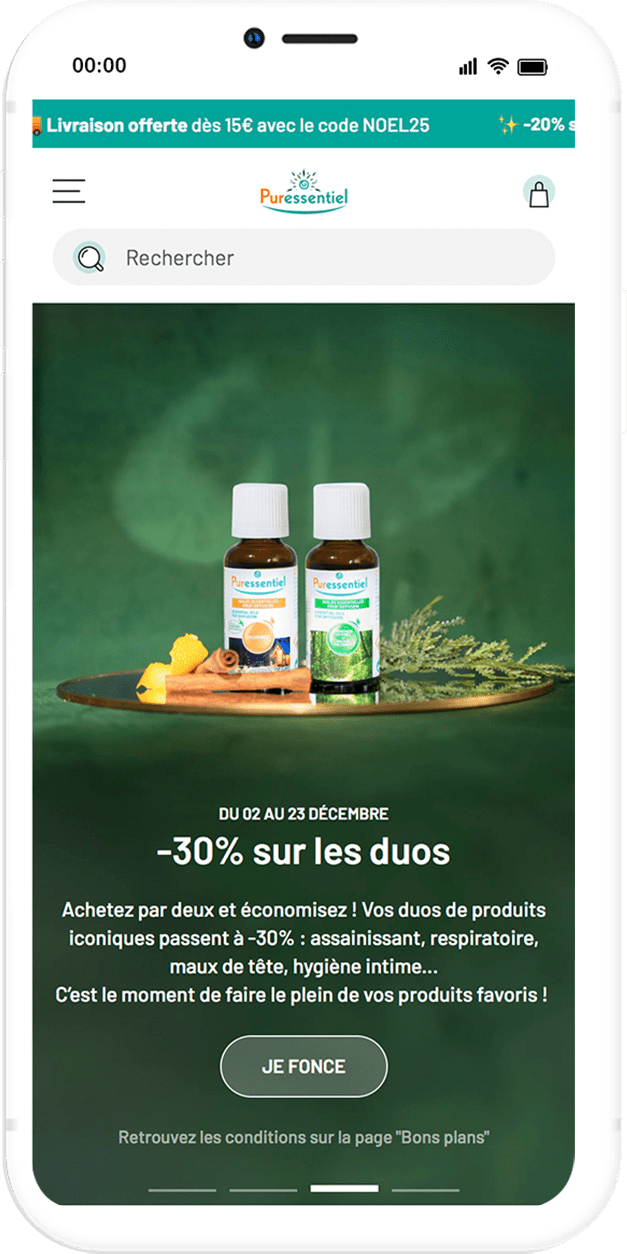The height and width of the screenshot is (1254, 627).
Task: Tap the JE FONCE button
Action: [304, 1066]
